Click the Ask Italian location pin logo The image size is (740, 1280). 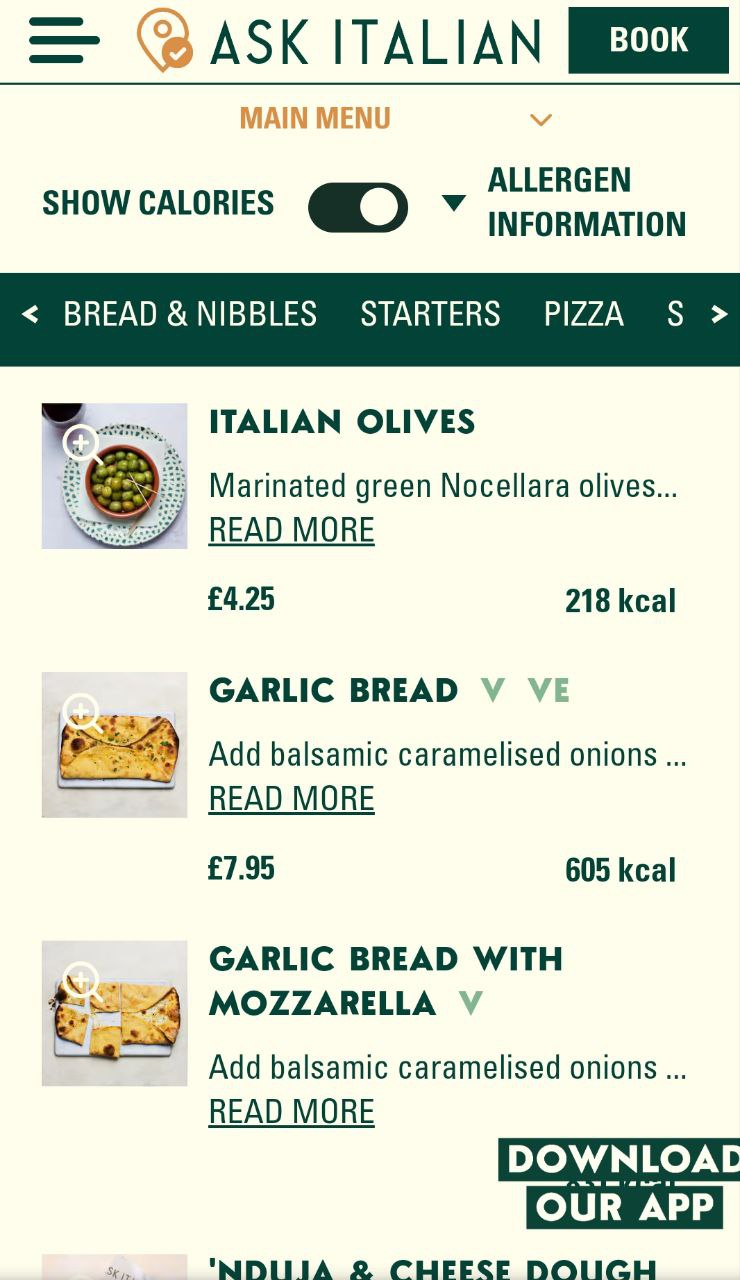pos(166,40)
